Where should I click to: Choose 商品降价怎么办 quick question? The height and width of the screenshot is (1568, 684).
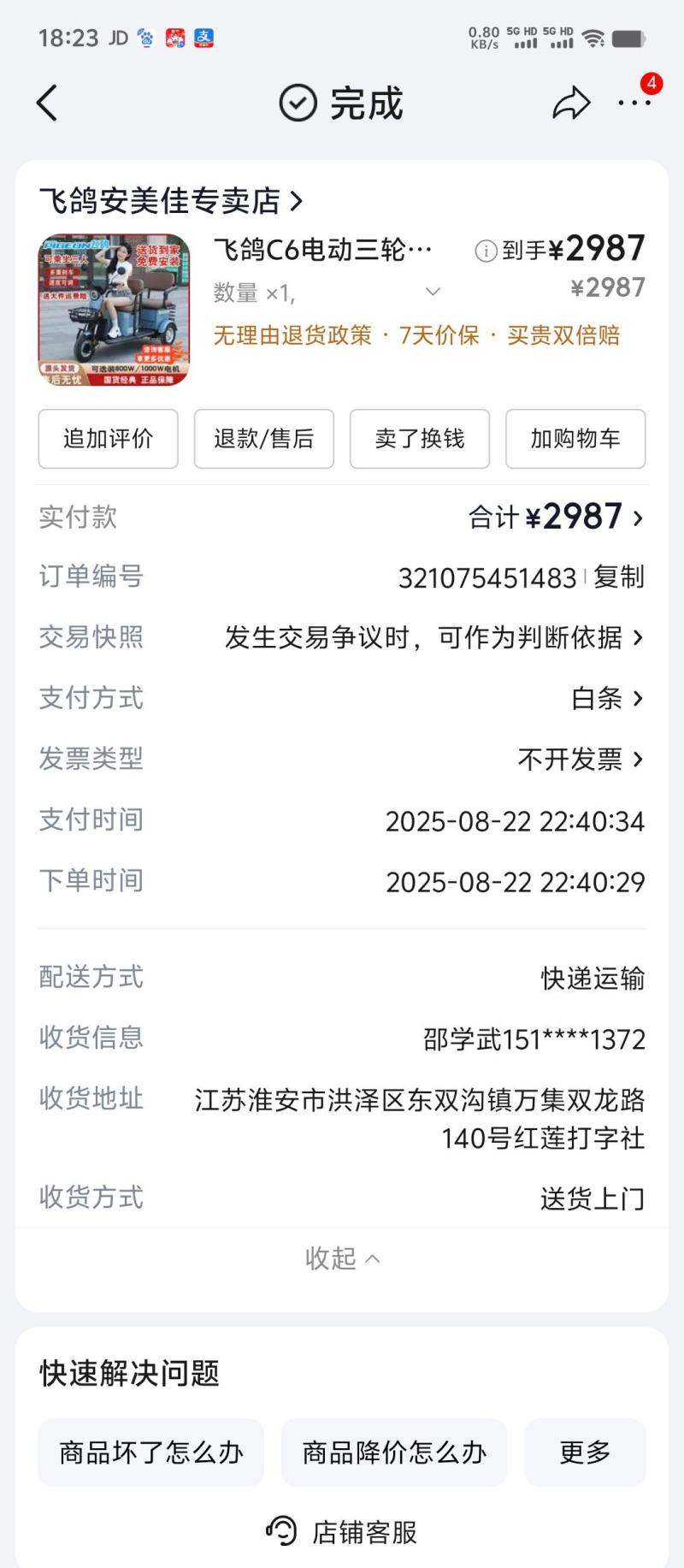[x=394, y=1453]
